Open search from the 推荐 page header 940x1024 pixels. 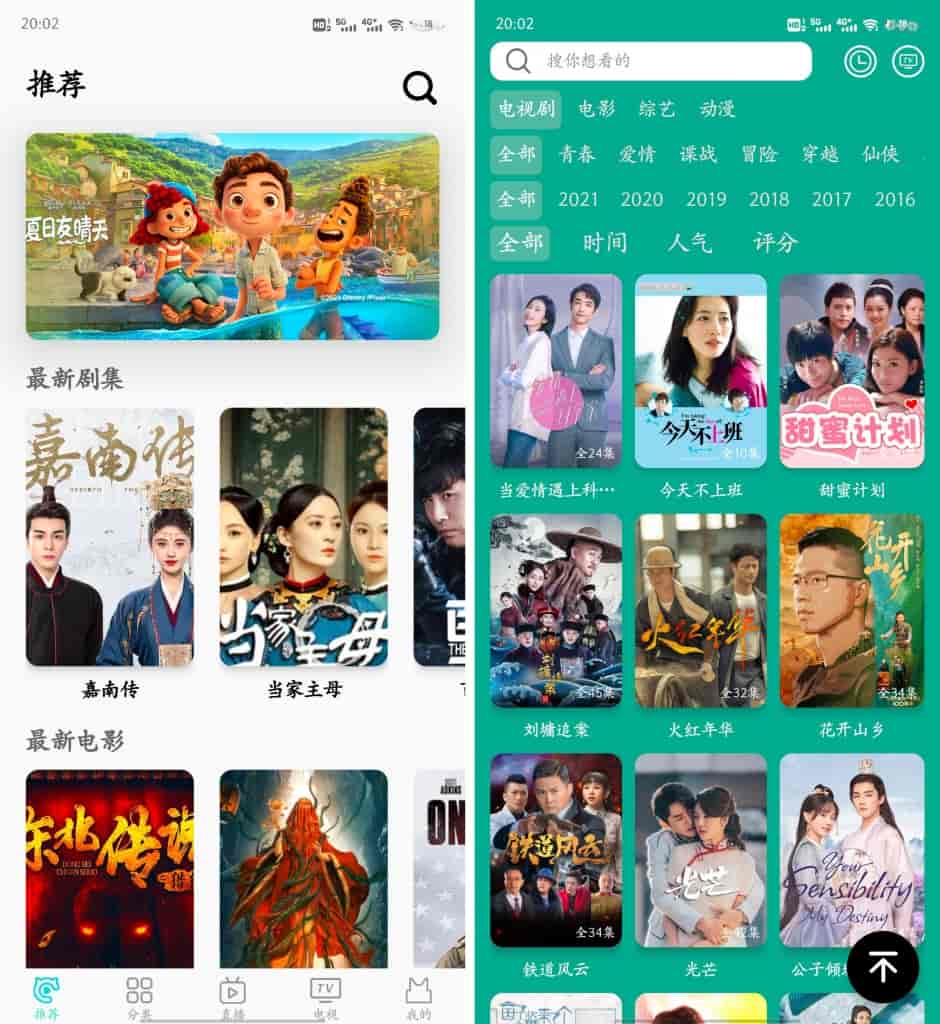pos(419,88)
